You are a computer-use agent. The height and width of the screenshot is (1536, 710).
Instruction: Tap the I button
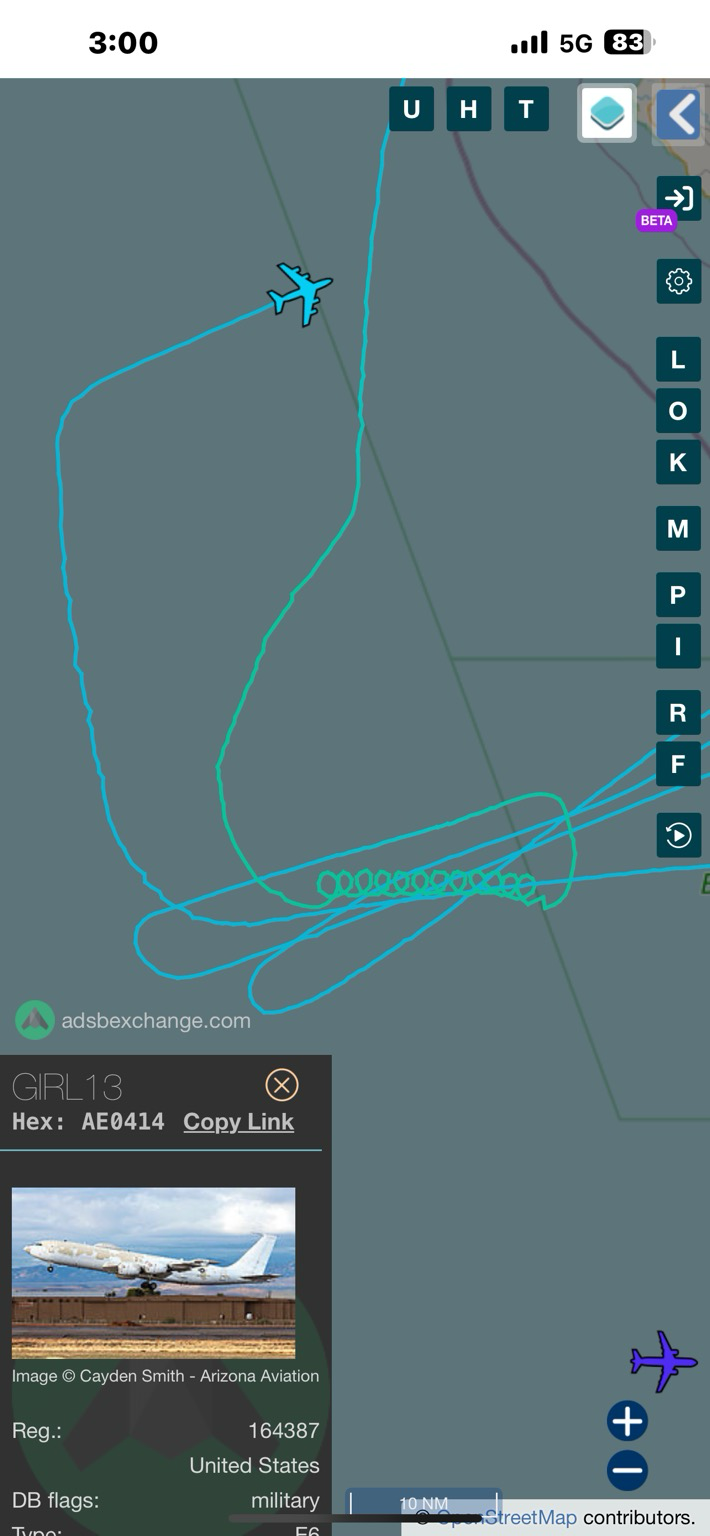pyautogui.click(x=678, y=646)
